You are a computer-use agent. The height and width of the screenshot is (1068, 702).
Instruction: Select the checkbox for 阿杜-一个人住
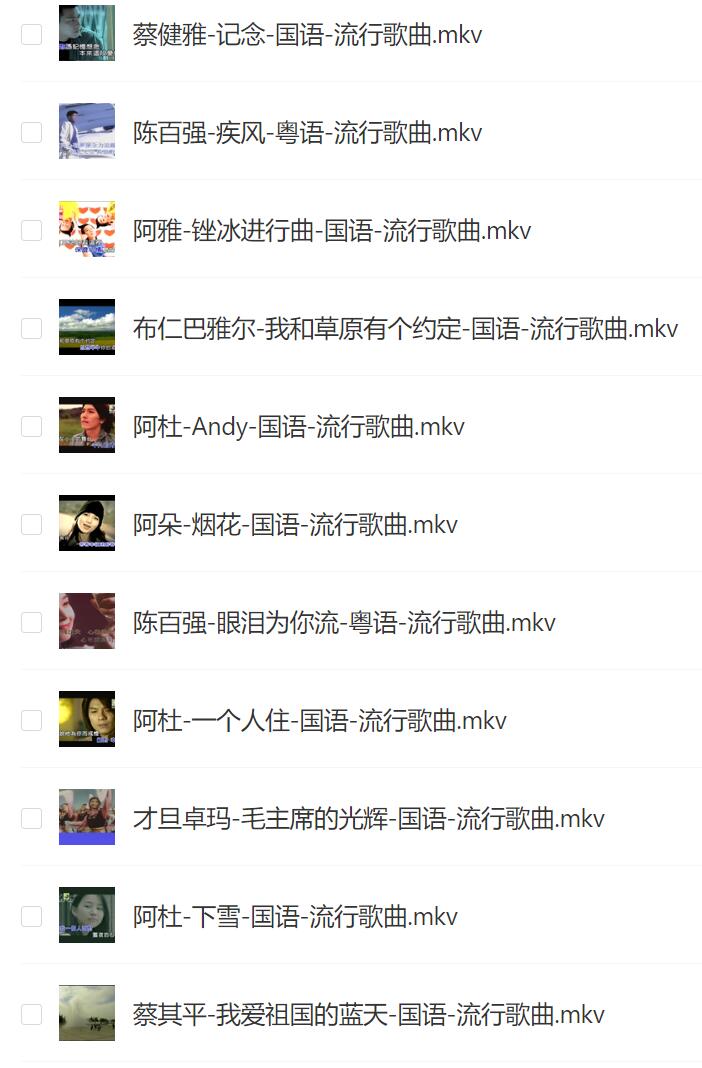[31, 721]
